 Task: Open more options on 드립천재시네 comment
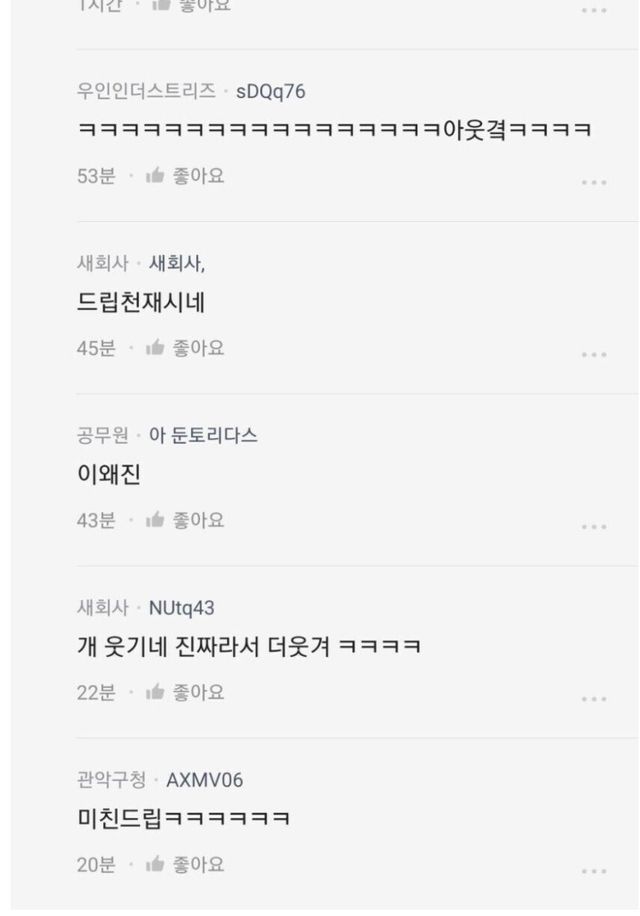click(x=594, y=355)
